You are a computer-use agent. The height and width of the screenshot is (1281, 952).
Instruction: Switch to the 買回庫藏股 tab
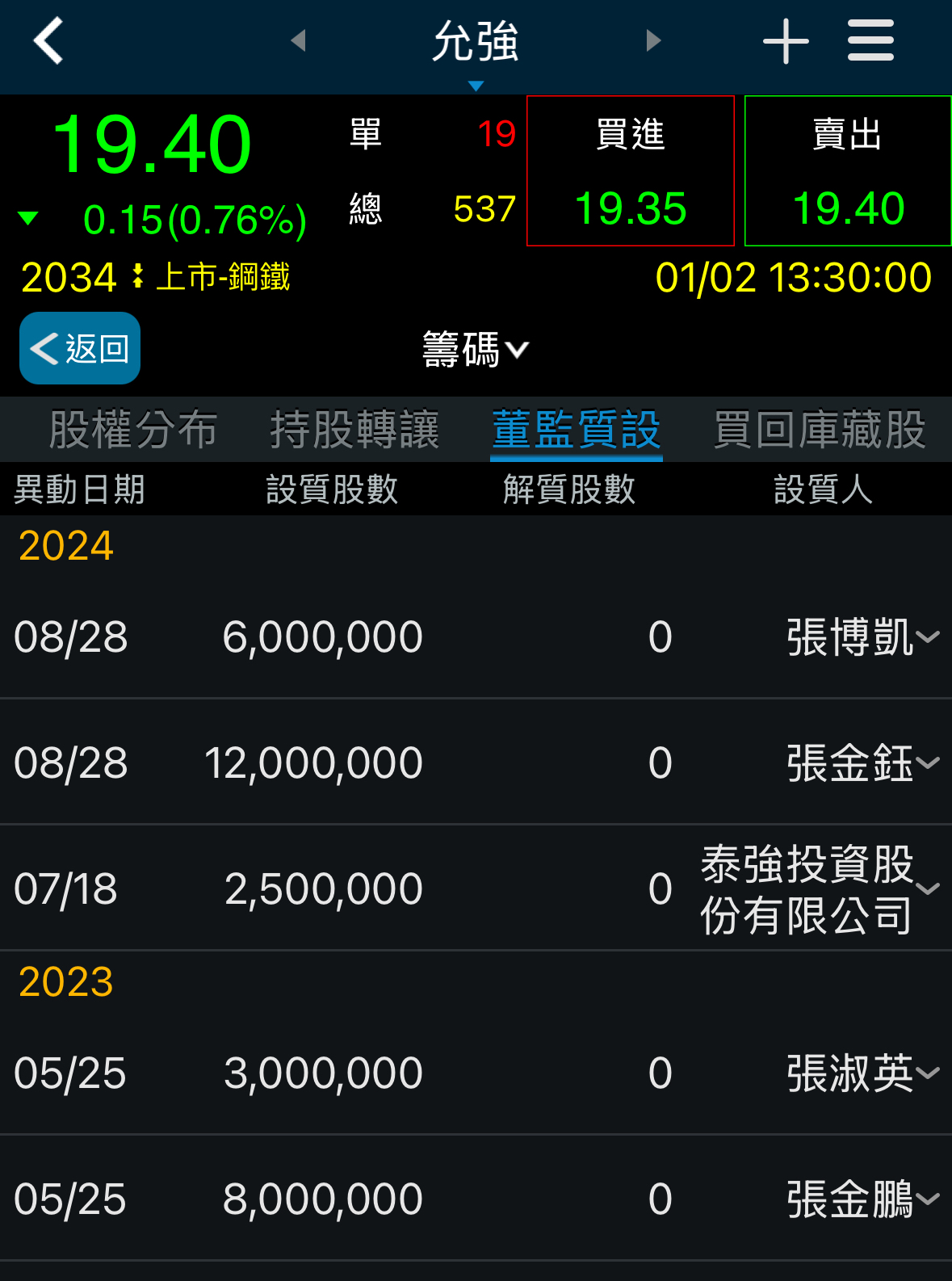[819, 429]
